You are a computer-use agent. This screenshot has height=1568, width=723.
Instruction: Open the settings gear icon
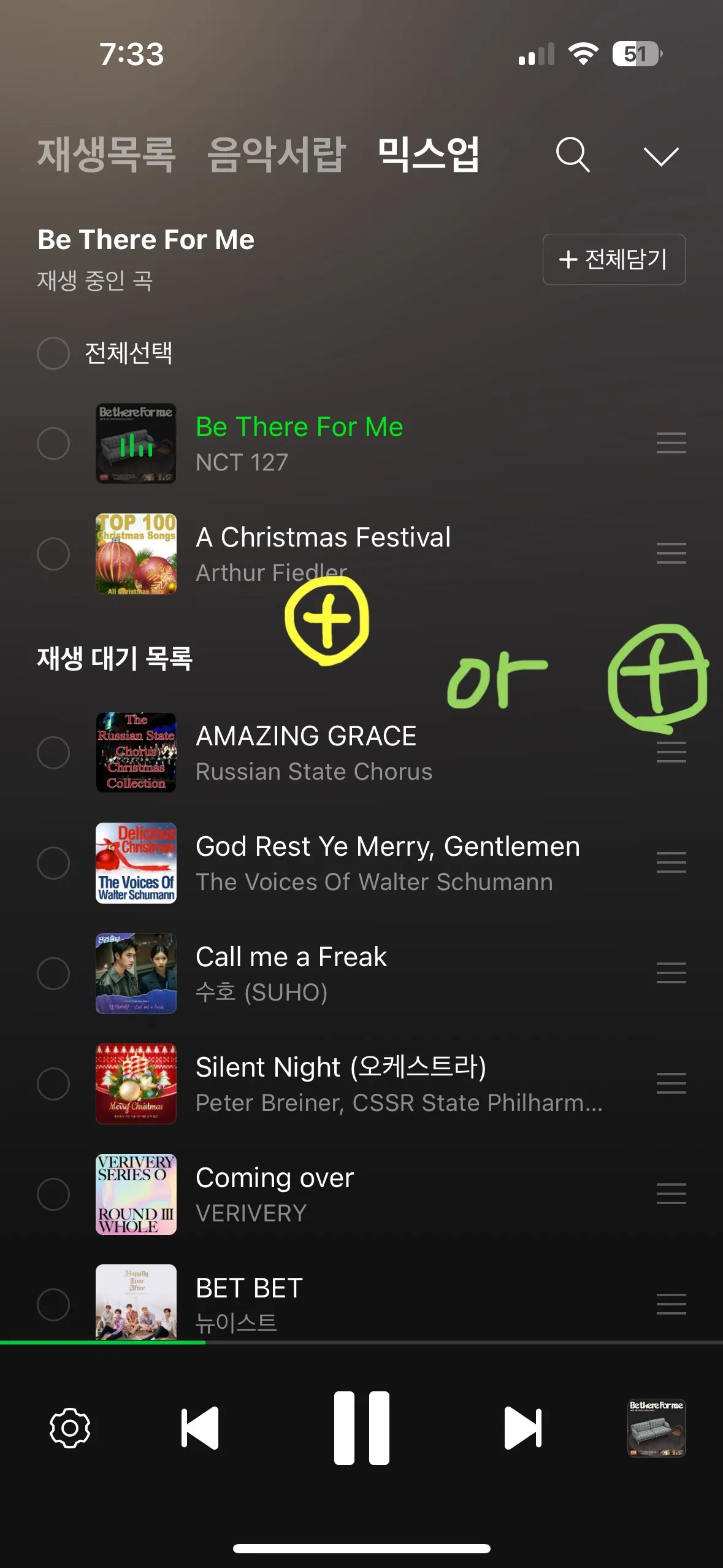(x=70, y=1428)
